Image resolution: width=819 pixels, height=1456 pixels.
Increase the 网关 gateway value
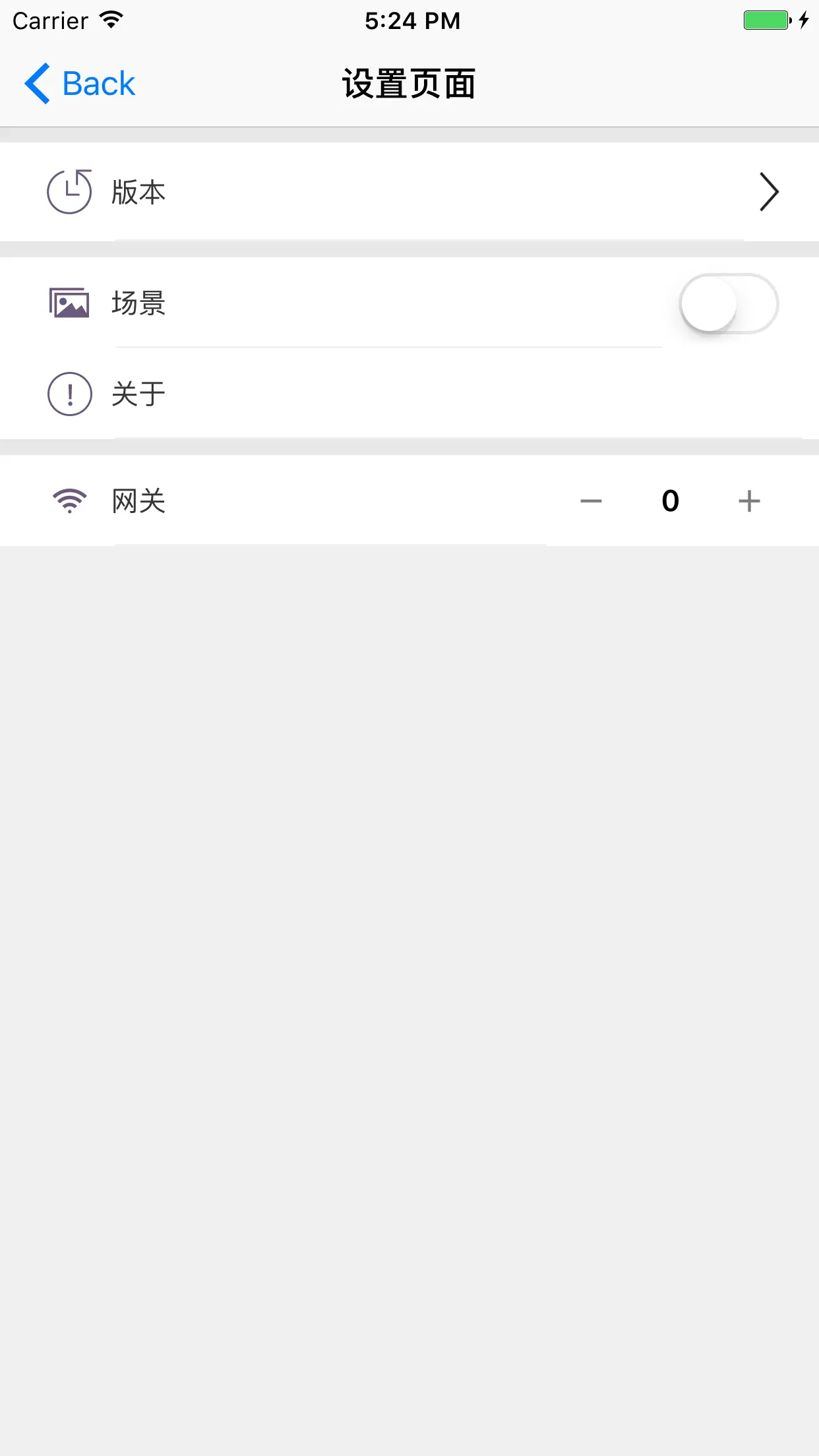click(749, 501)
